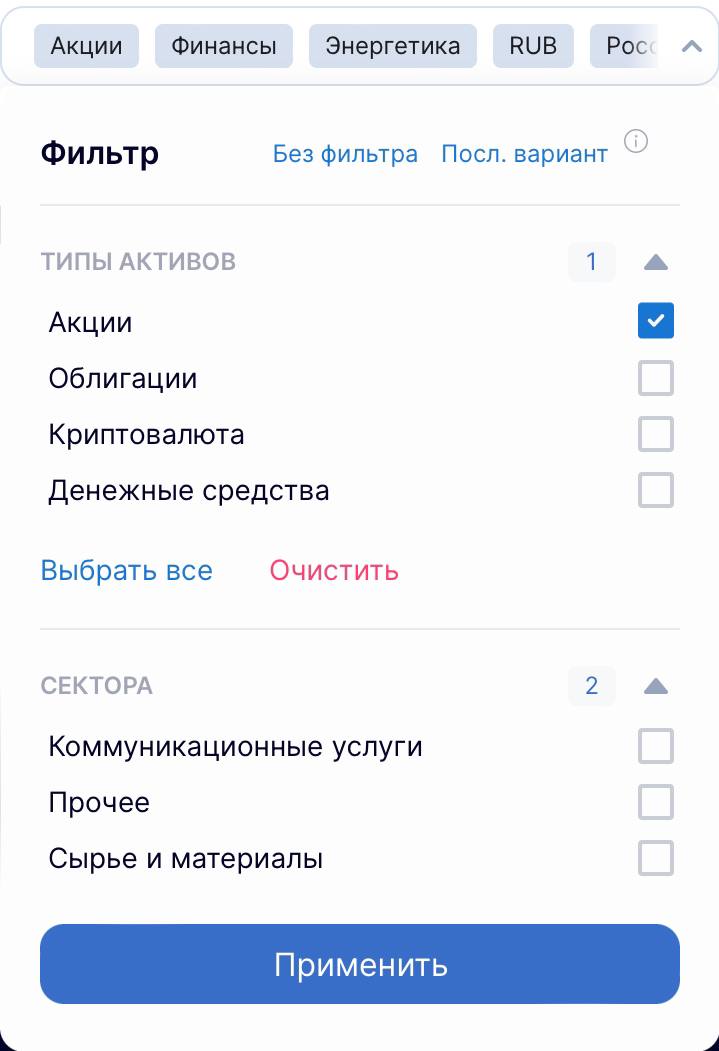
Task: Tick the Денежные средства checkbox
Action: [656, 490]
